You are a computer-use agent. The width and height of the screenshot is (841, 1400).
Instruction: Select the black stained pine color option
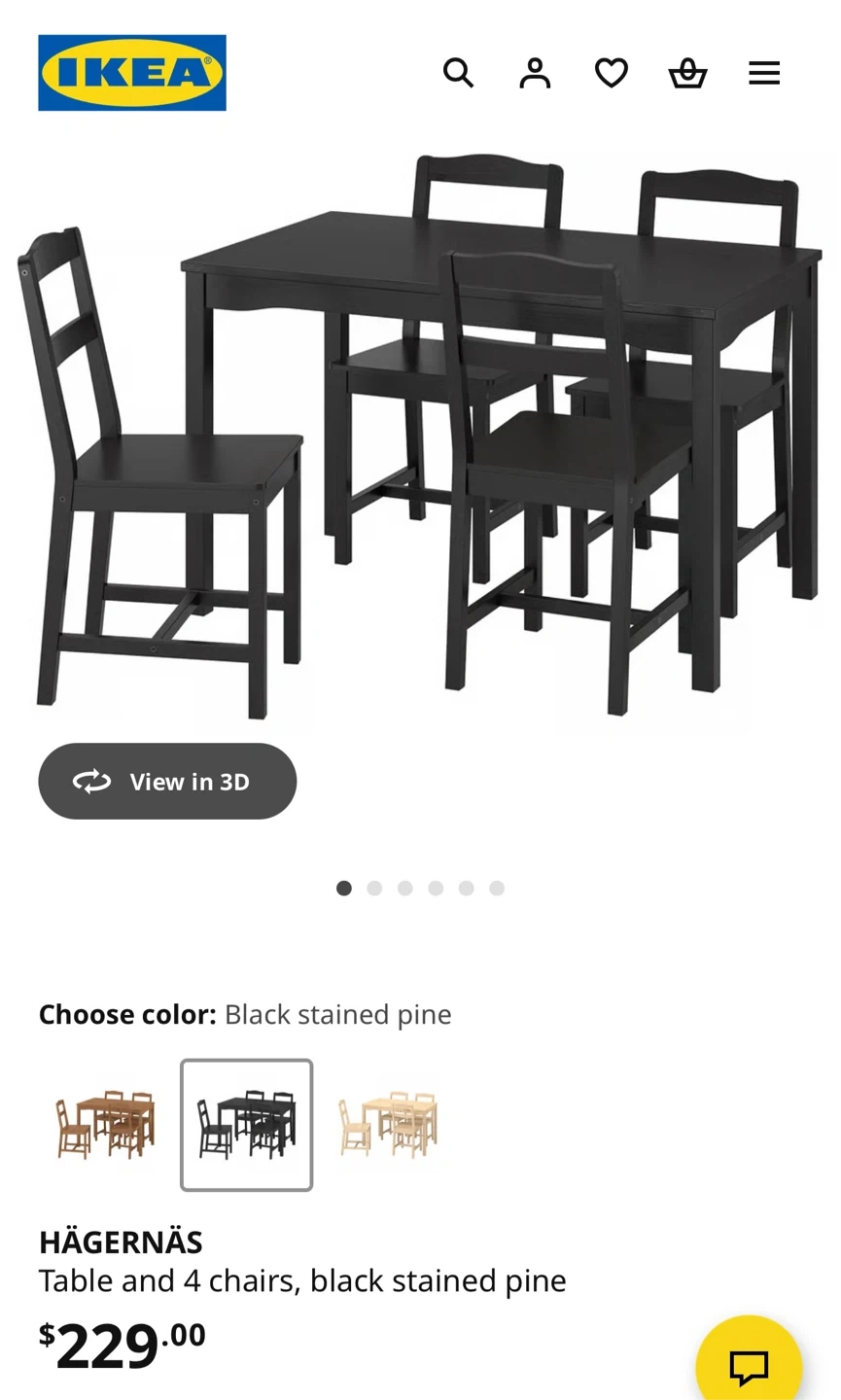[247, 1125]
